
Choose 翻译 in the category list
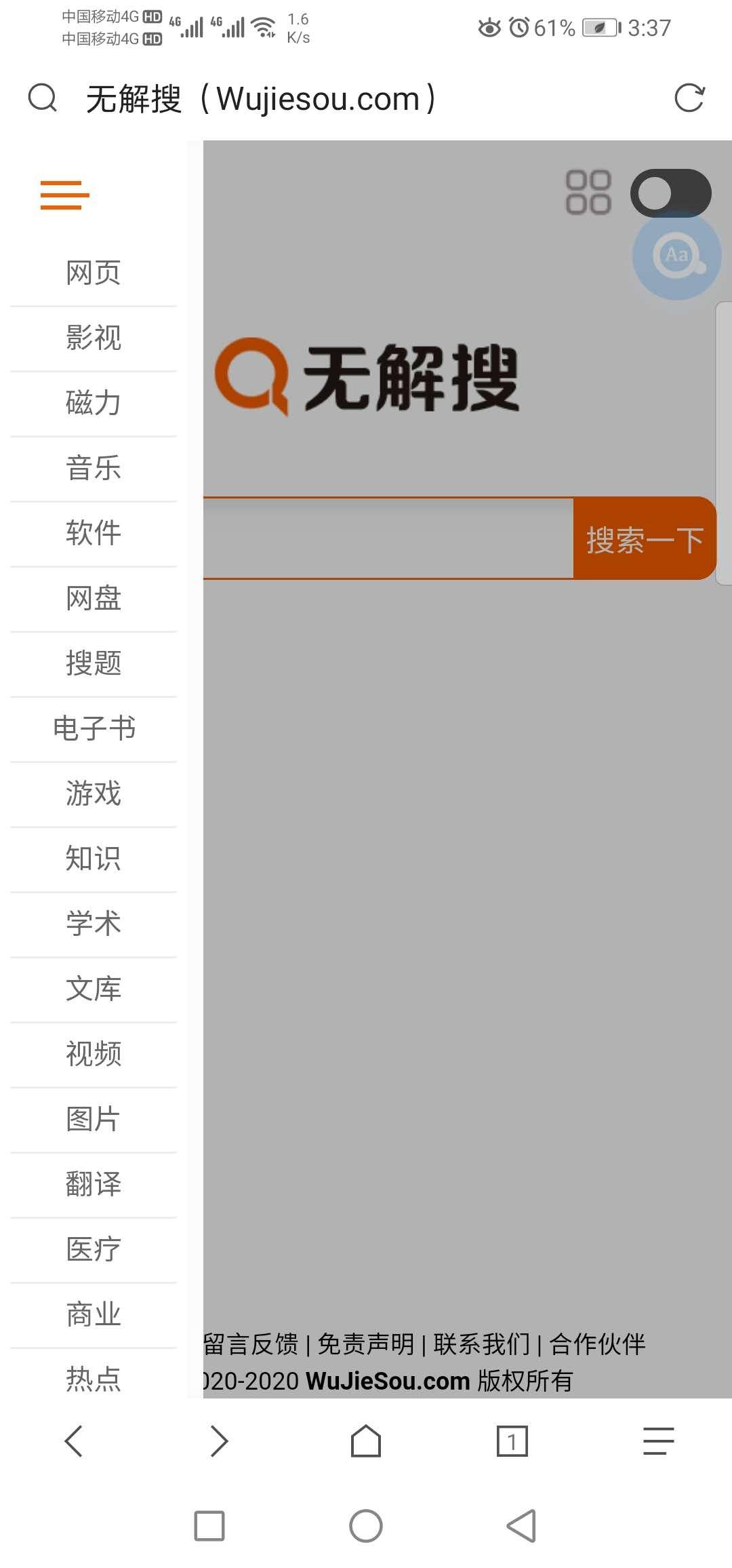pyautogui.click(x=94, y=1184)
